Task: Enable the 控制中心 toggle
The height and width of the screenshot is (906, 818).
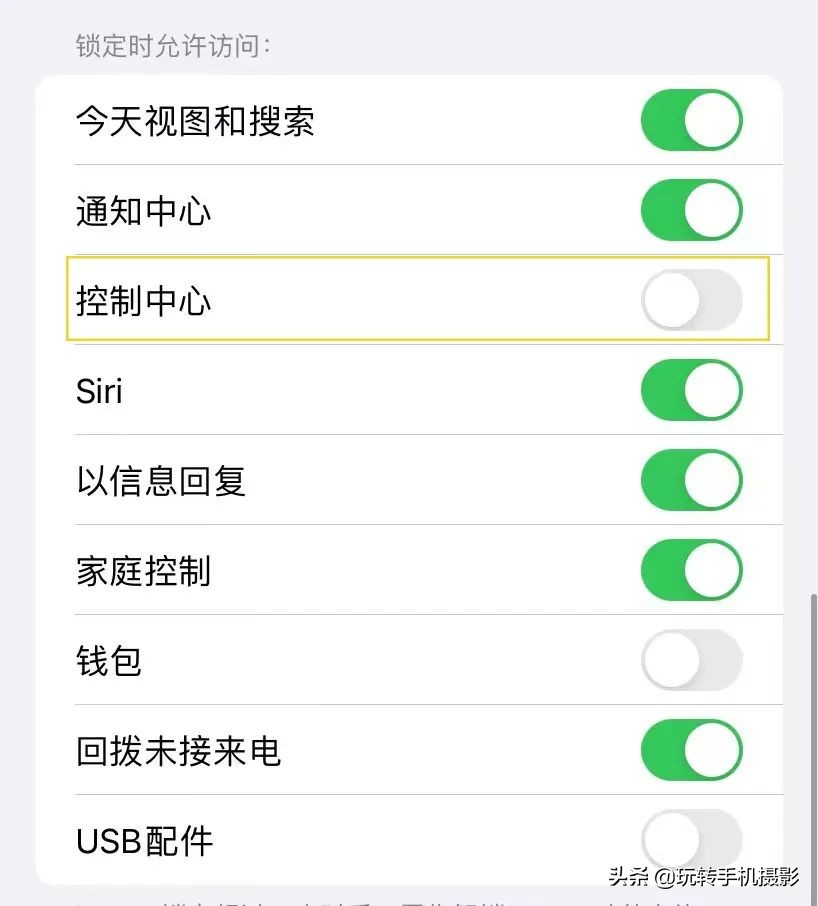Action: pyautogui.click(x=692, y=300)
